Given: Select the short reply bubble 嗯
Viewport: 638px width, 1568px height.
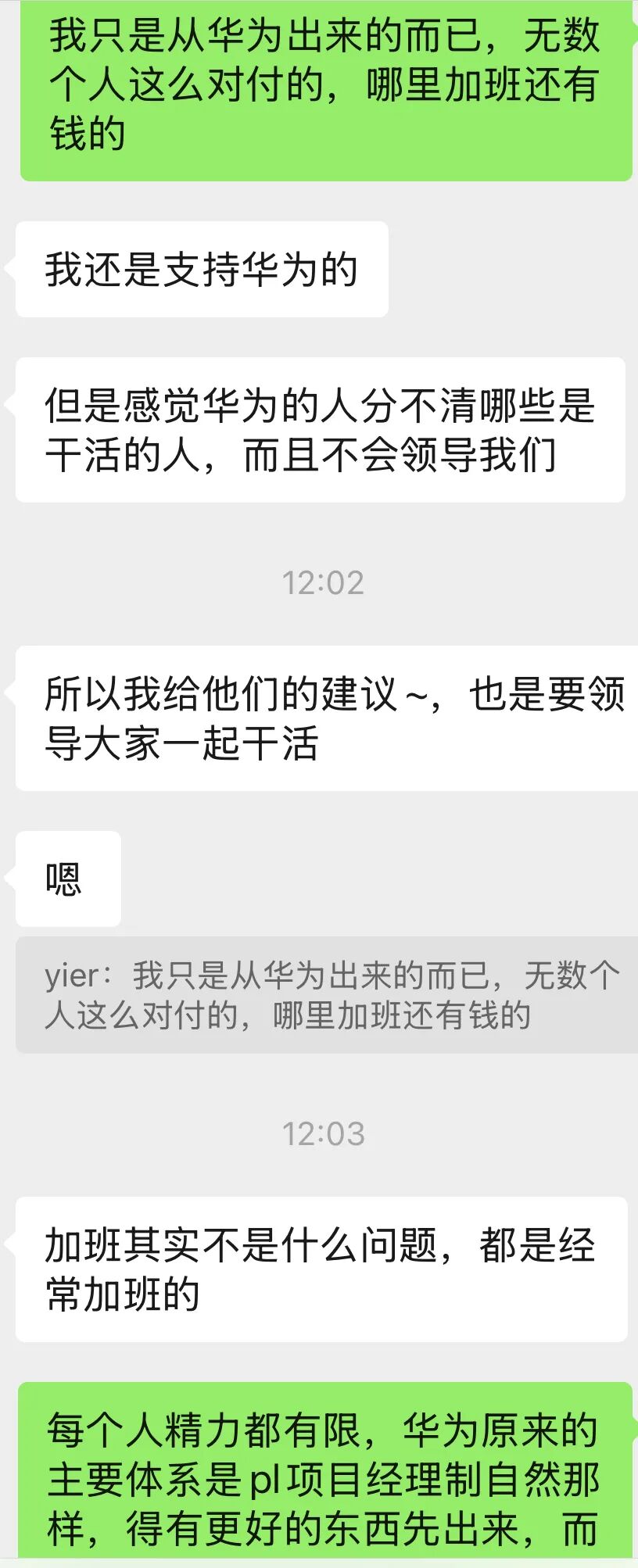Looking at the screenshot, I should click(66, 879).
